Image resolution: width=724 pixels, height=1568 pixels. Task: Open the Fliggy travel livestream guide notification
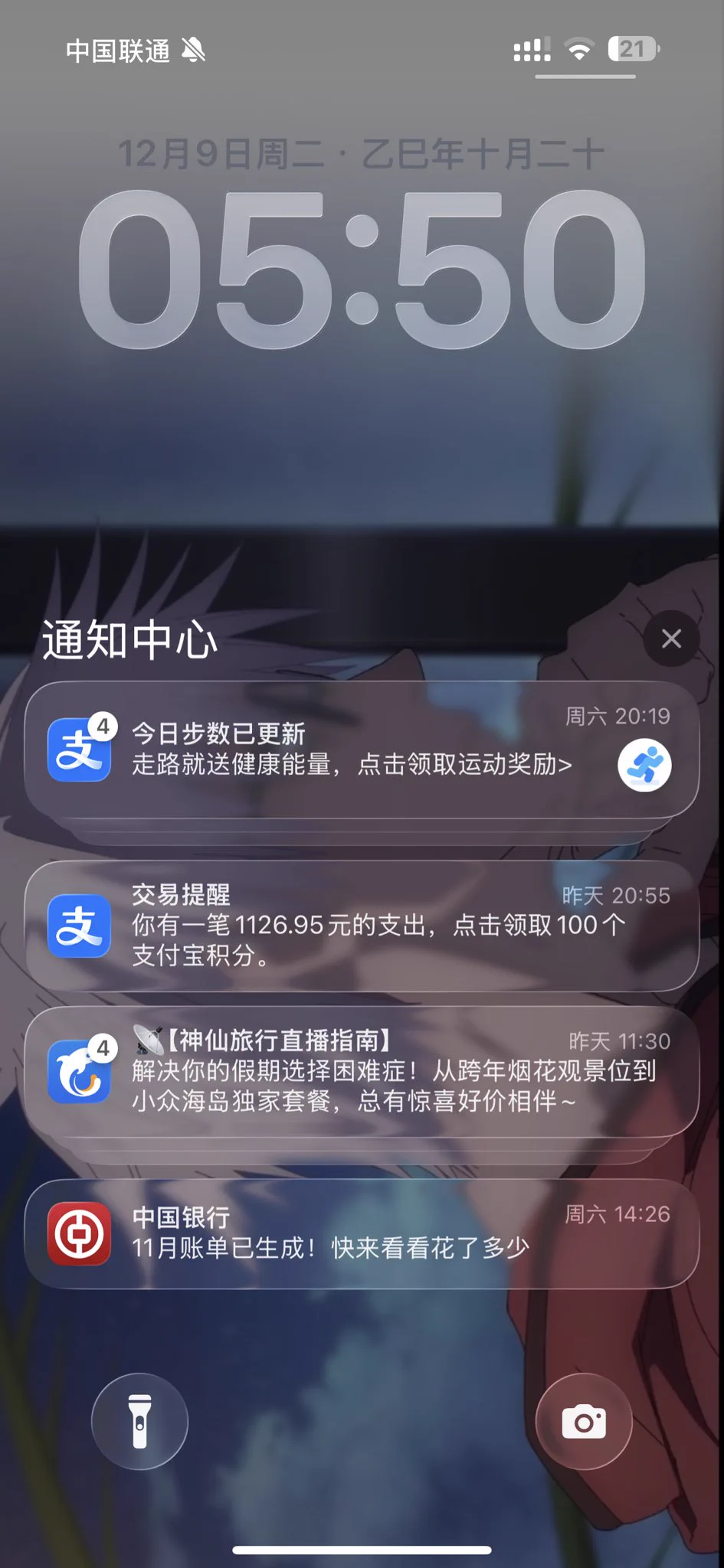[x=360, y=1070]
